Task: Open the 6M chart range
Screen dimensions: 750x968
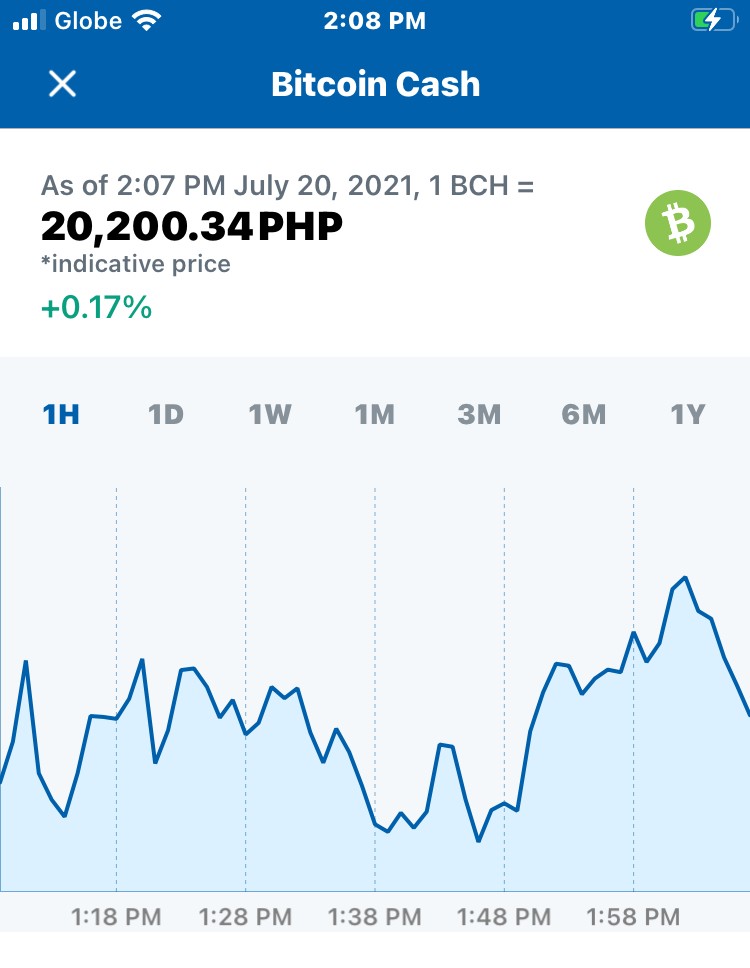Action: click(x=583, y=414)
